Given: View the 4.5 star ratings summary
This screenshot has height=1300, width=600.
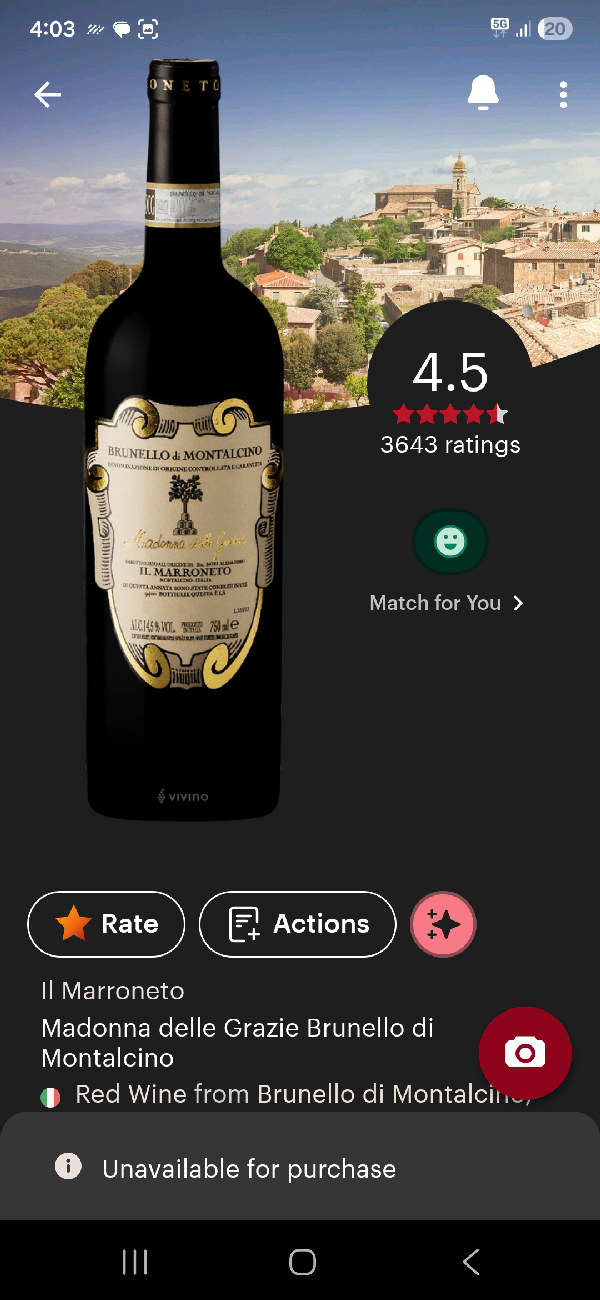Looking at the screenshot, I should [x=450, y=400].
